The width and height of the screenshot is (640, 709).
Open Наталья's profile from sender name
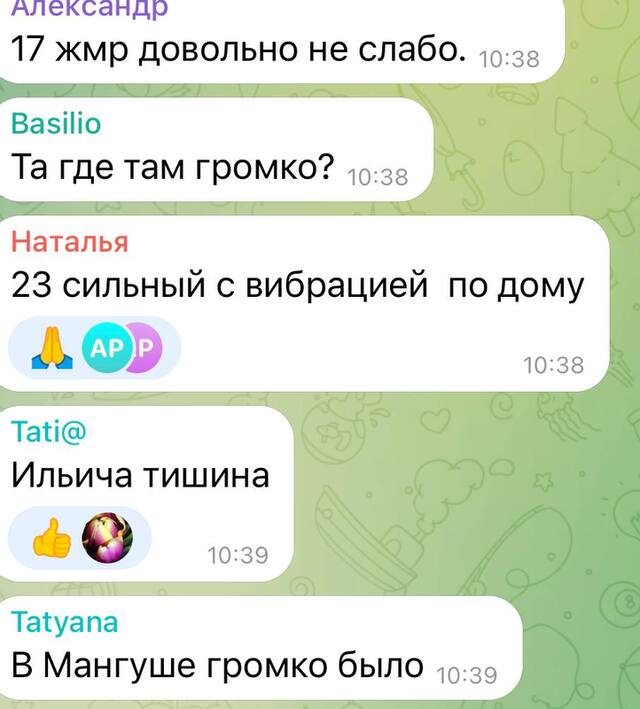(69, 242)
